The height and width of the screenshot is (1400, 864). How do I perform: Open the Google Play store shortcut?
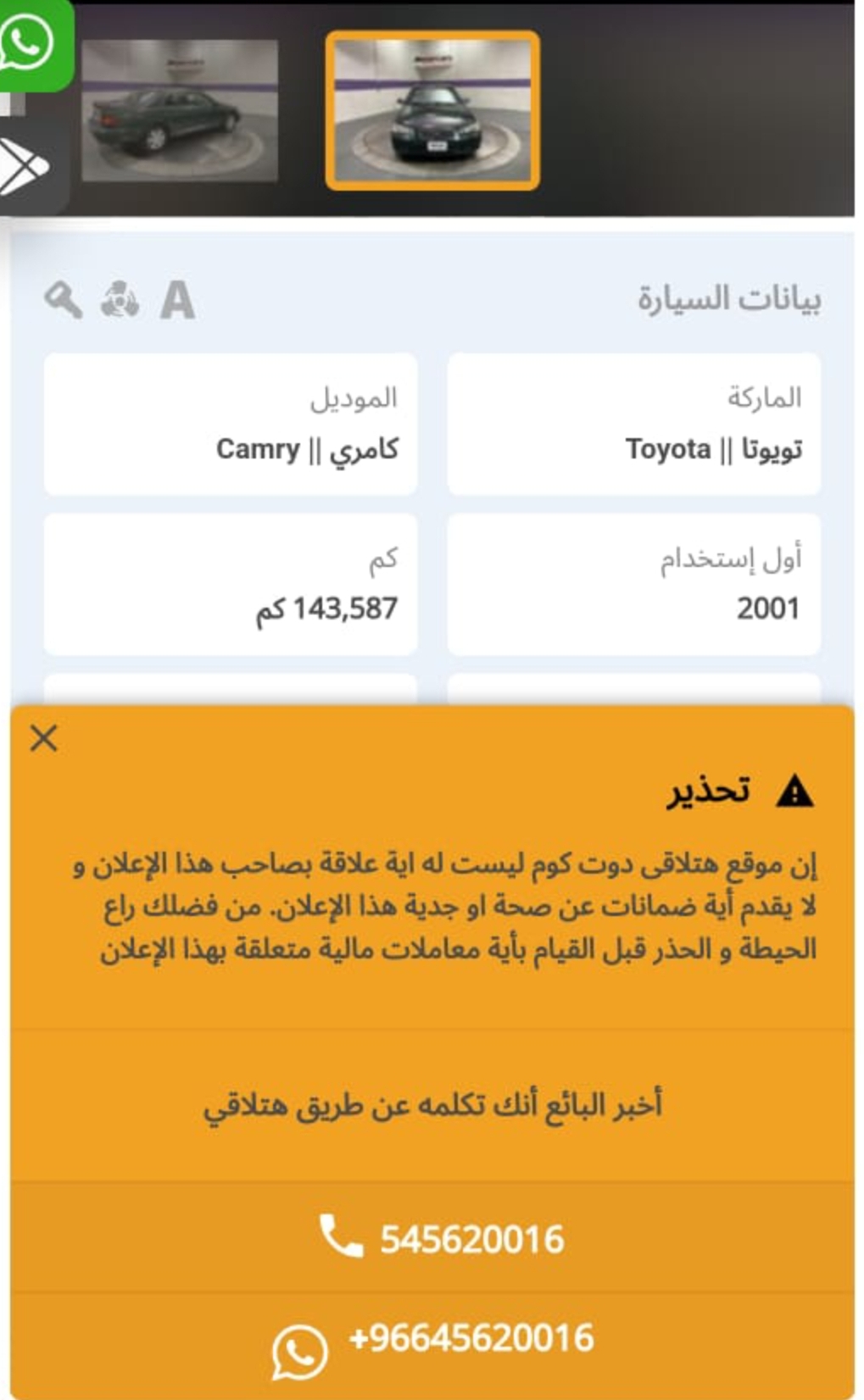click(27, 165)
